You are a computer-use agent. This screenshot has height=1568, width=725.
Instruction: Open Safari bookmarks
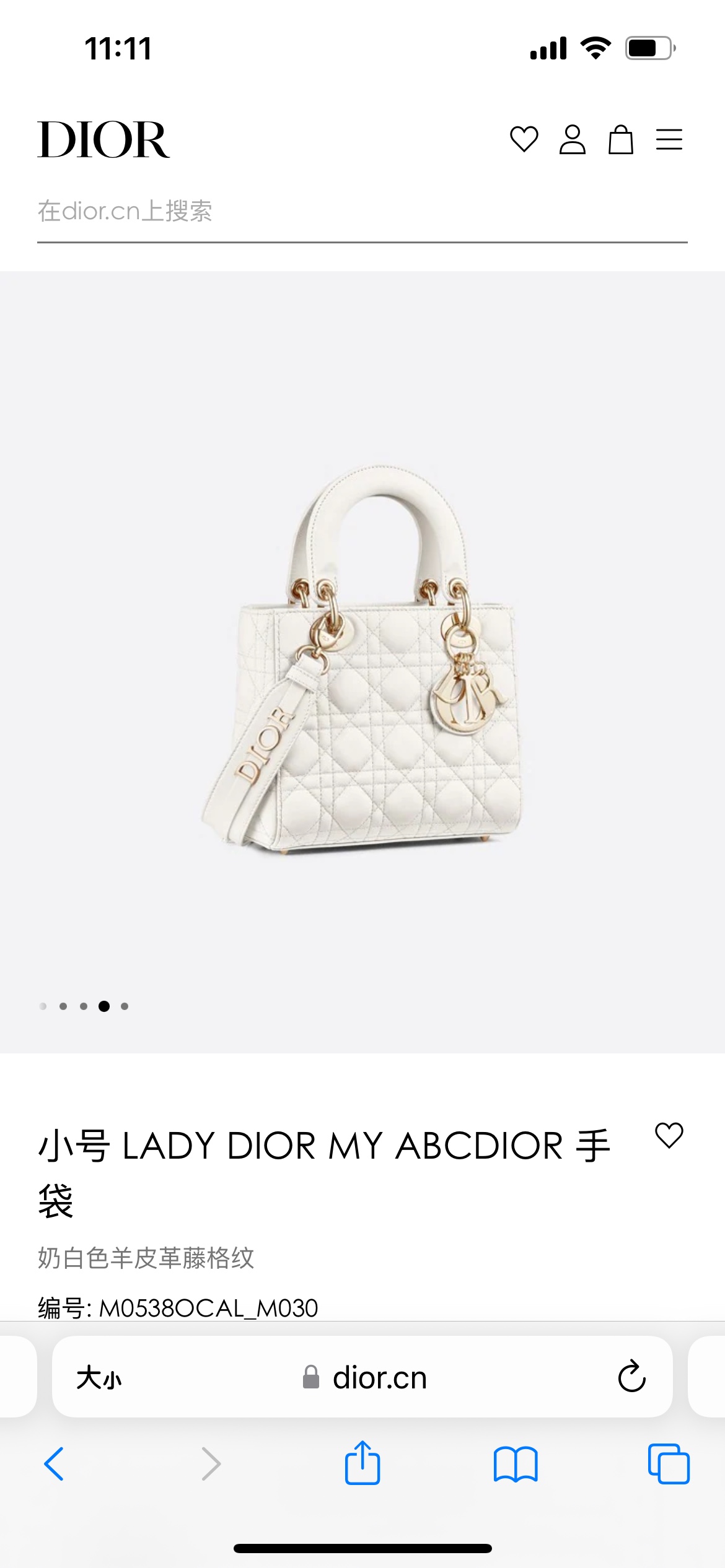click(x=516, y=1464)
